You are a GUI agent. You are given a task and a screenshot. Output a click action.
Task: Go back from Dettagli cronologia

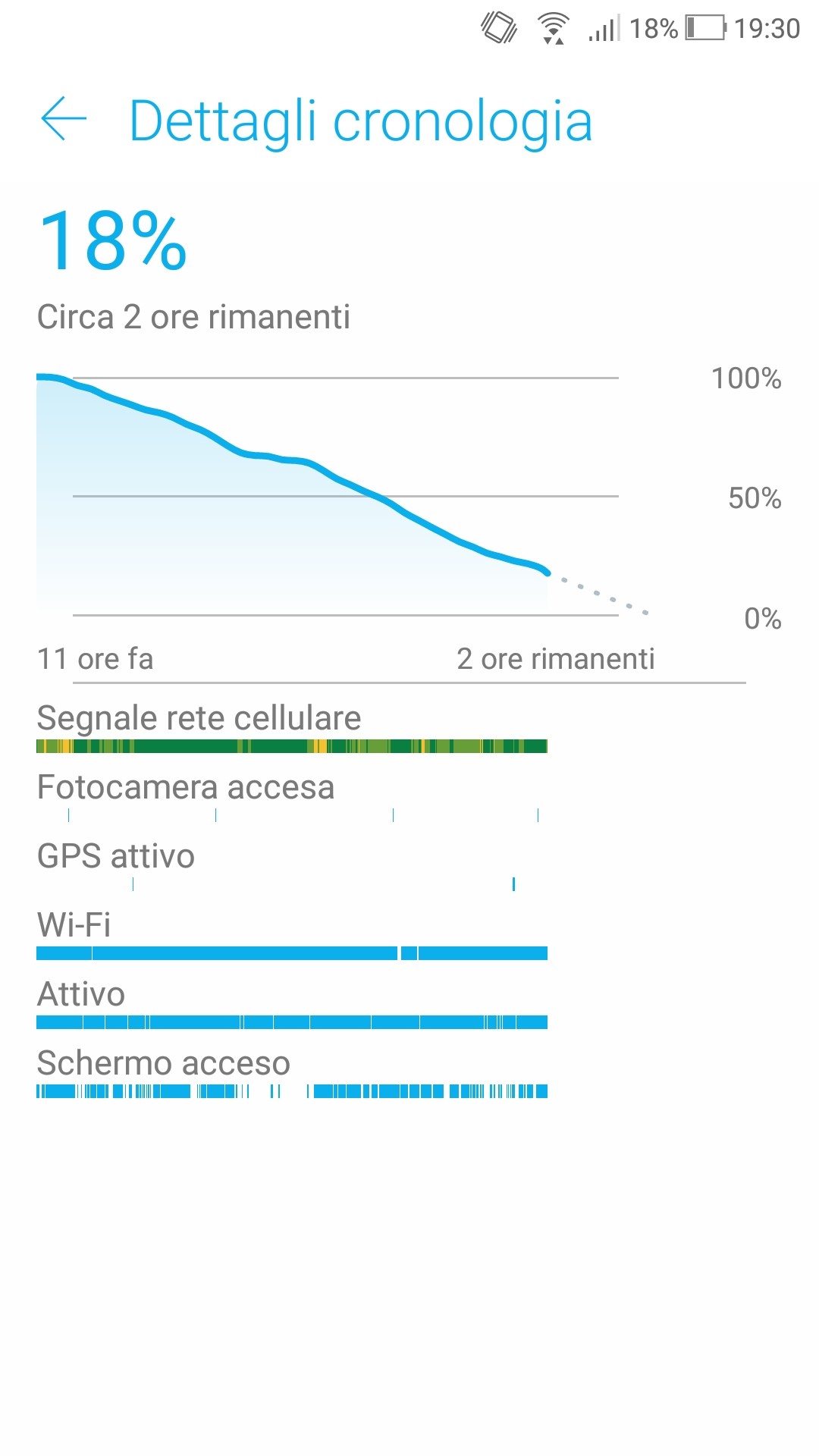pyautogui.click(x=64, y=119)
